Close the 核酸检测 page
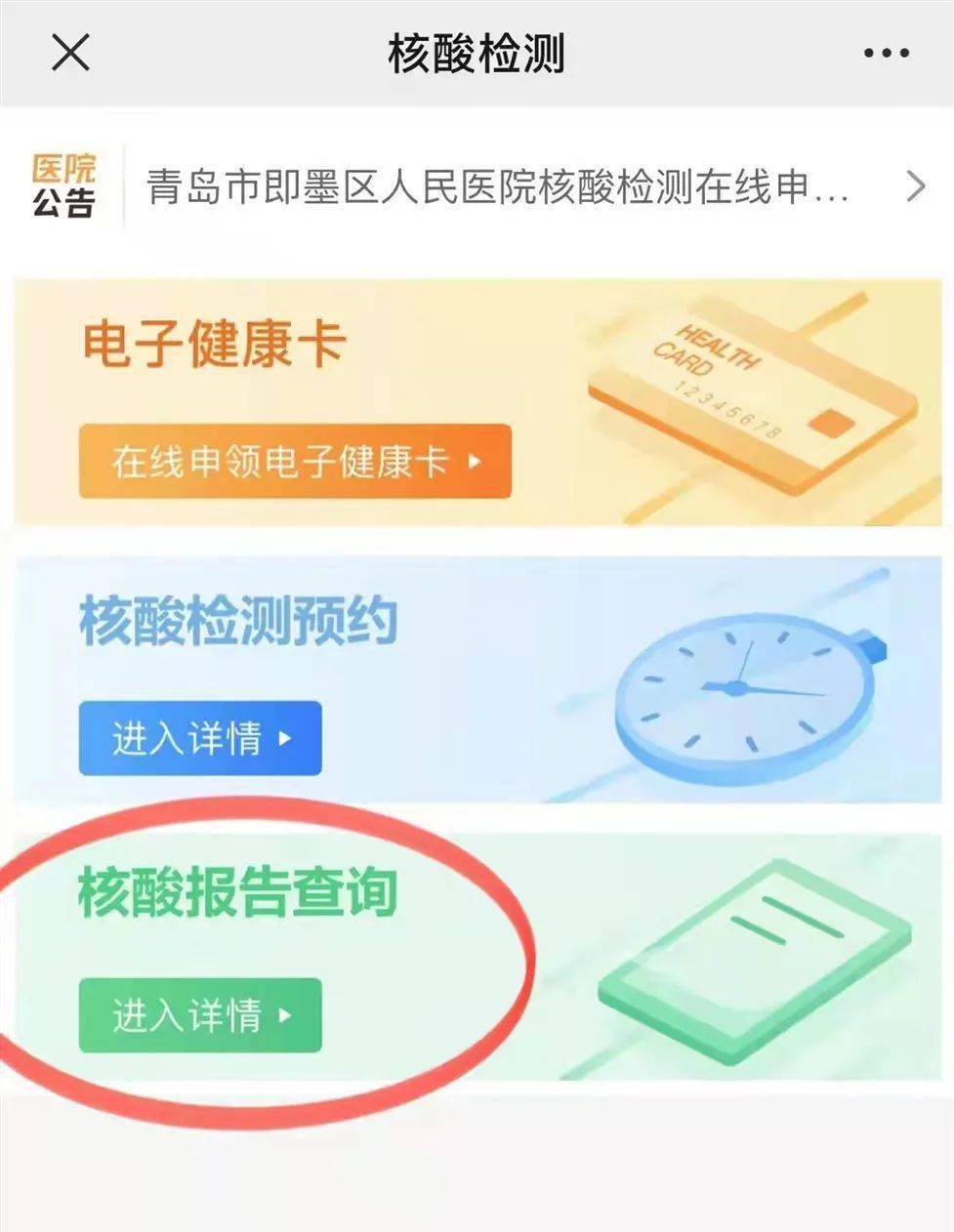The width and height of the screenshot is (954, 1232). tap(70, 52)
